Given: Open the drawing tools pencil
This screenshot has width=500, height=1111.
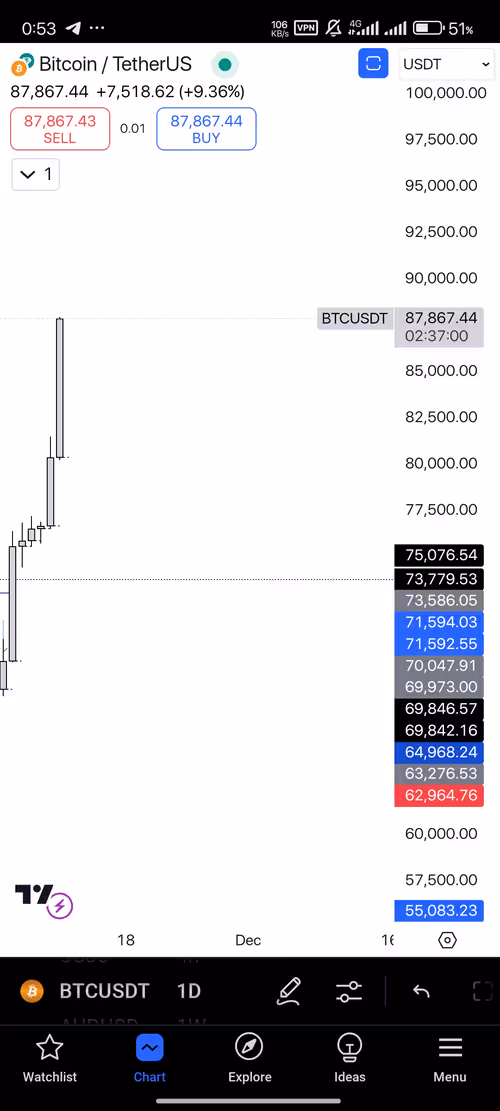Looking at the screenshot, I should coord(290,991).
